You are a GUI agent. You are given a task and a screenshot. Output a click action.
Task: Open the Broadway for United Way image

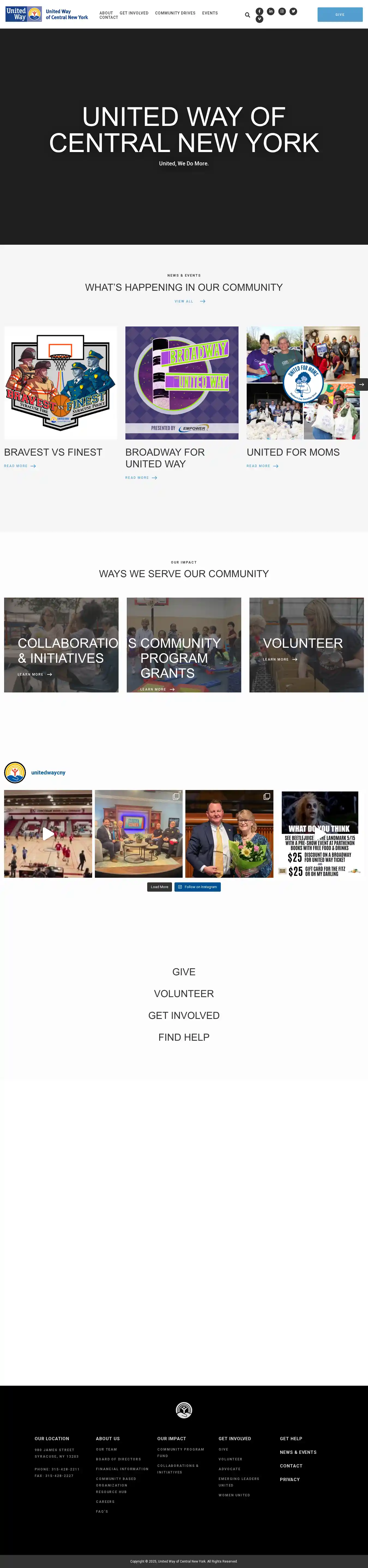click(x=182, y=382)
